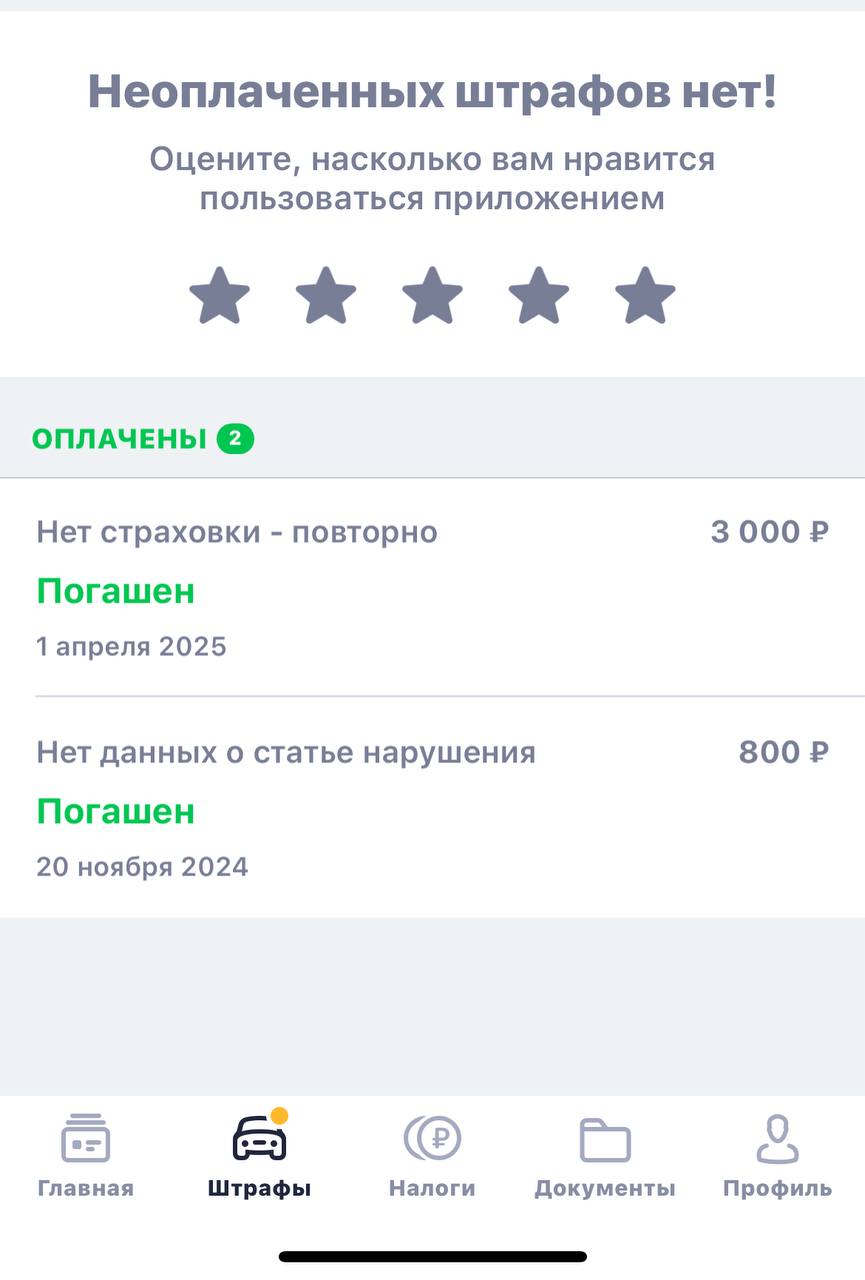Set rating using the fourth star

(538, 293)
